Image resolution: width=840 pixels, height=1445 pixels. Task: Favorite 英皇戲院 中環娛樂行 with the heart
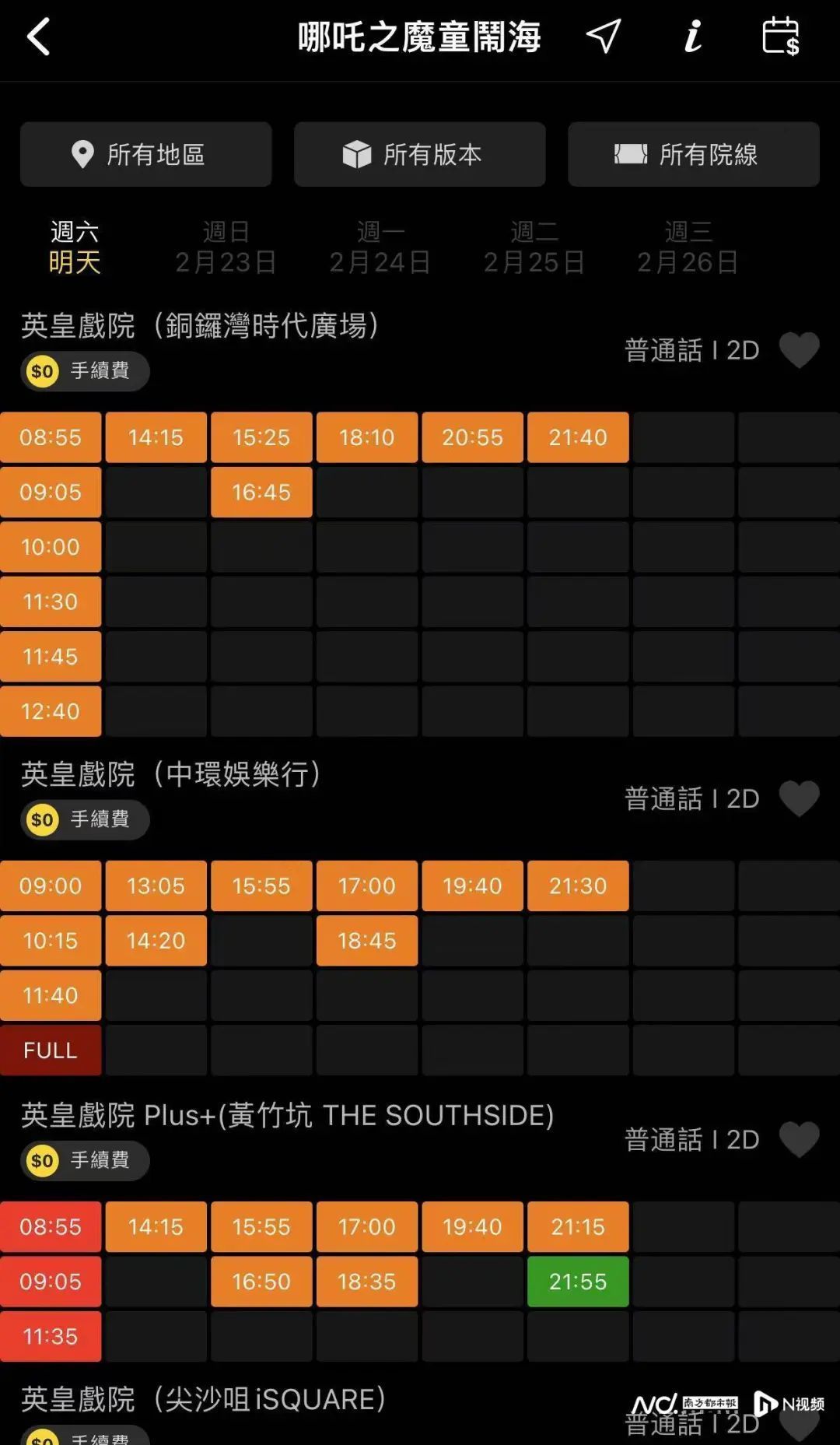799,798
